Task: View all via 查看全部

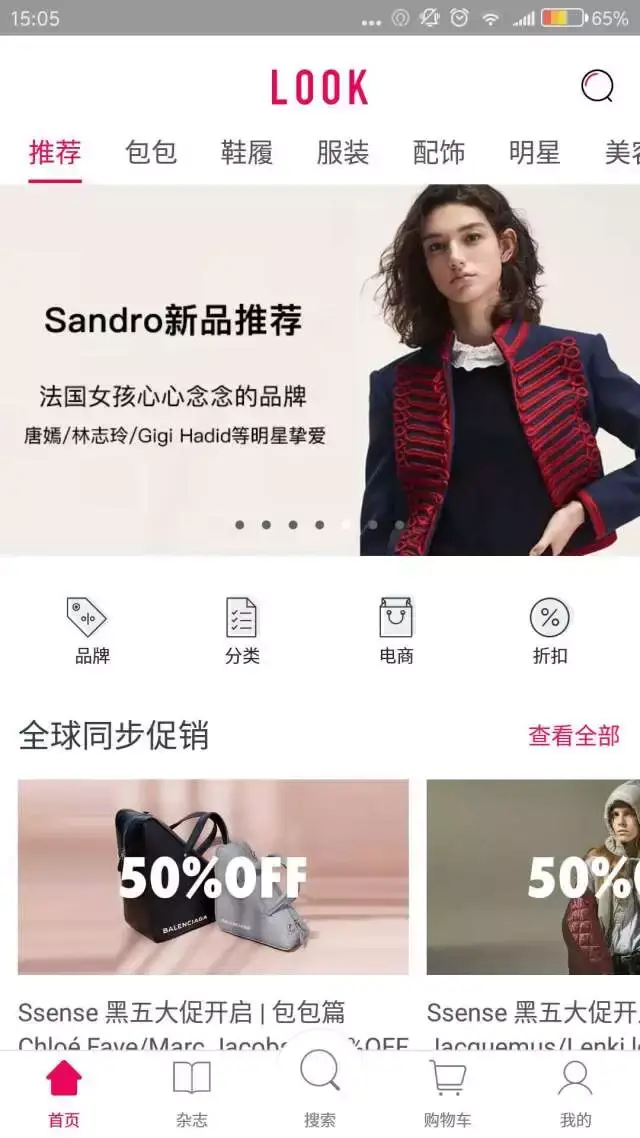Action: (x=574, y=735)
